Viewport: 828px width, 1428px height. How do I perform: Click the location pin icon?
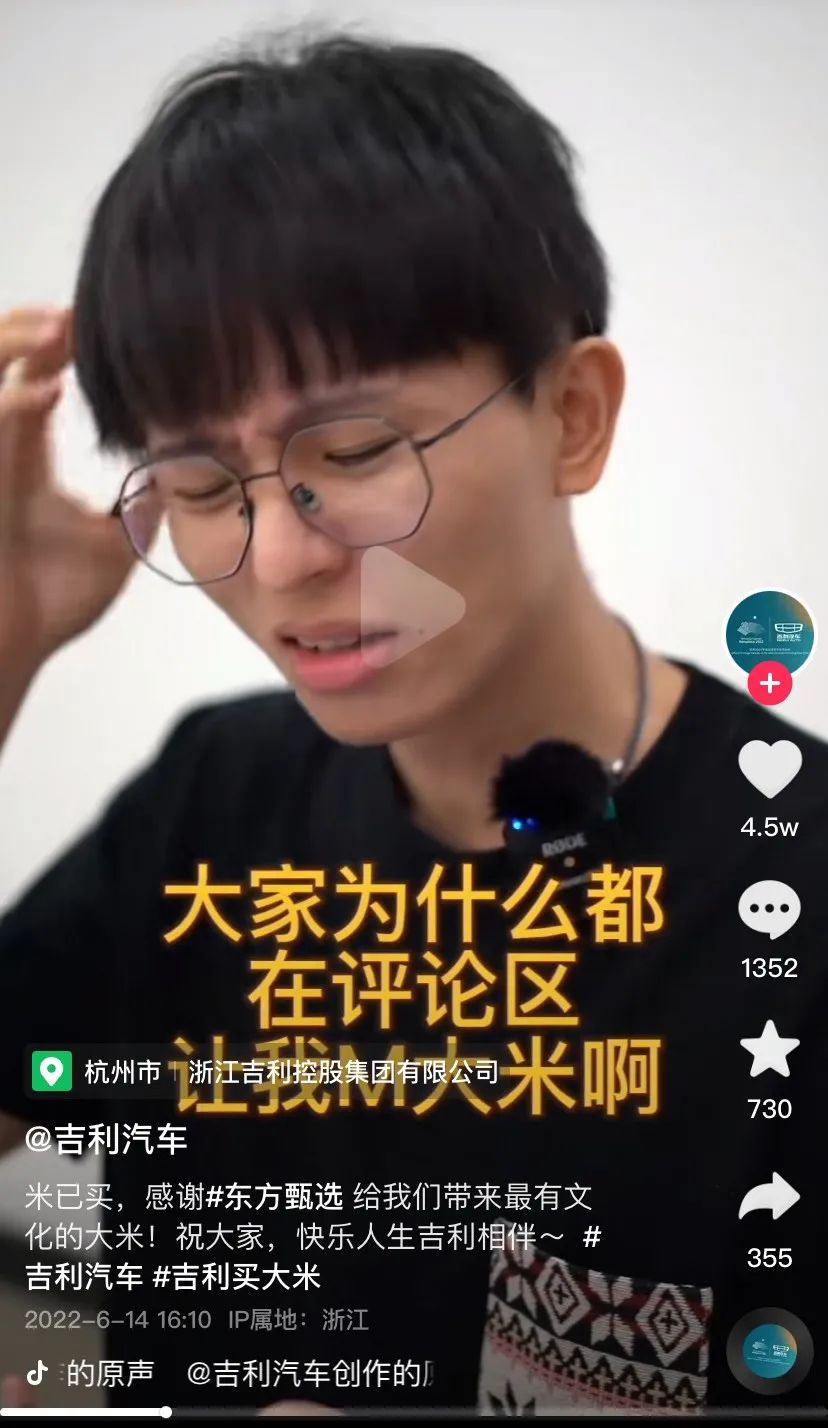pos(48,1070)
